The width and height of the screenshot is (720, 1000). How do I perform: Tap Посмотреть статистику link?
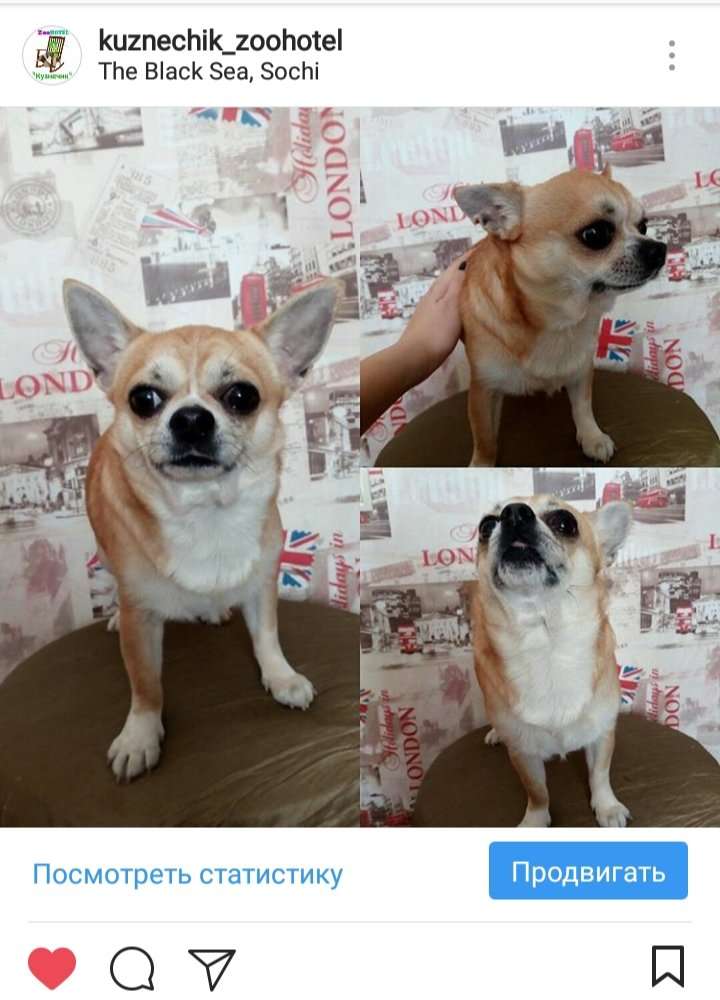(187, 874)
